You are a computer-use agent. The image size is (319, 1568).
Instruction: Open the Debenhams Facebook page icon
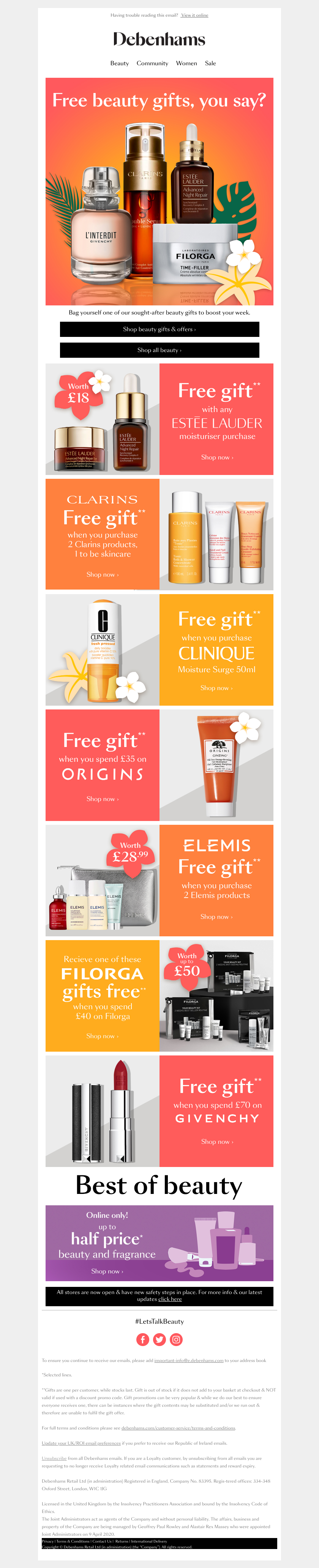(142, 1339)
